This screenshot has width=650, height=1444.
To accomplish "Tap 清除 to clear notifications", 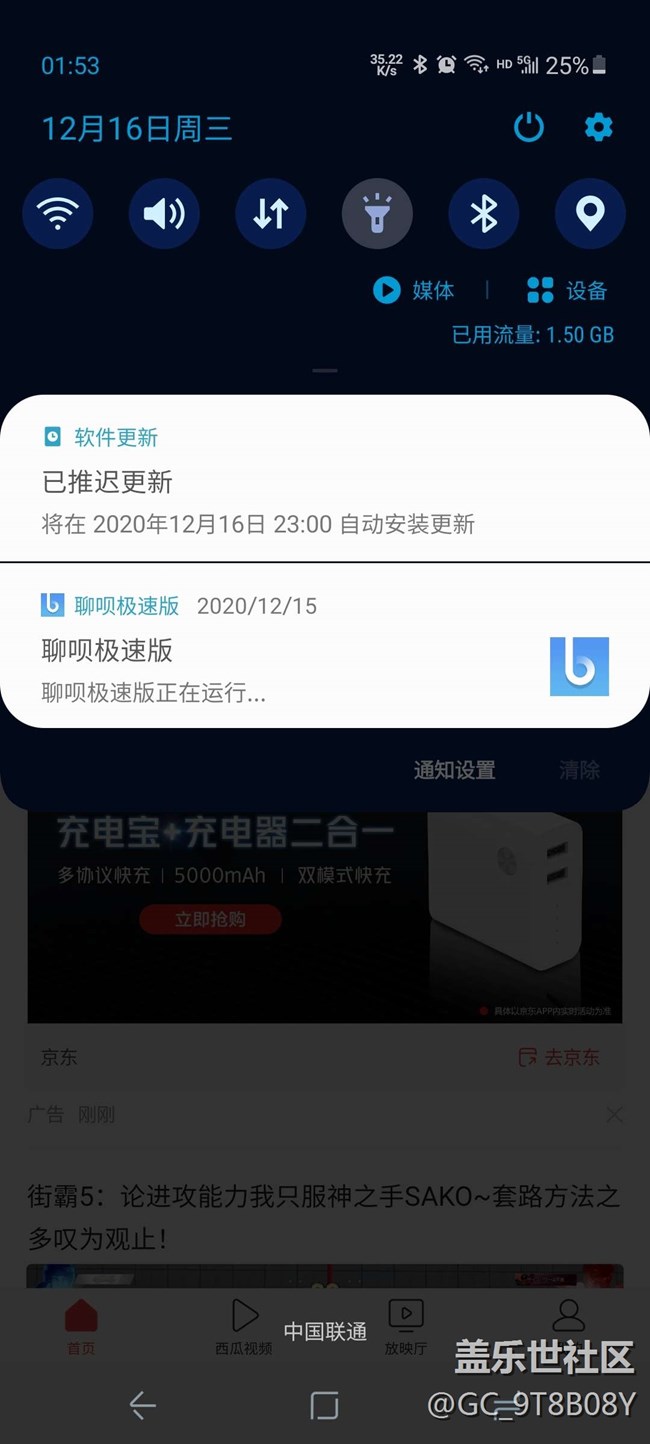I will coord(579,770).
